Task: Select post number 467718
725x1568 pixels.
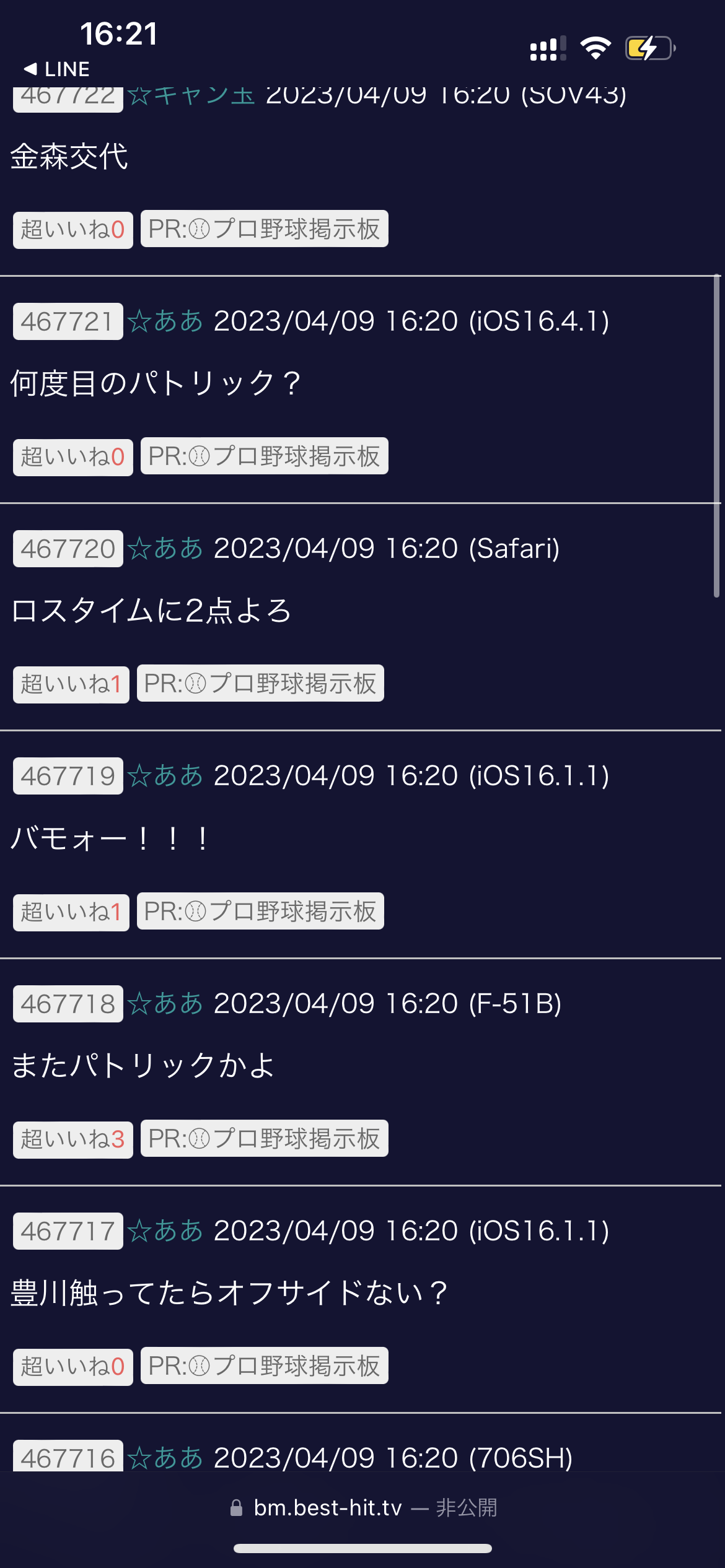Action: click(68, 1004)
